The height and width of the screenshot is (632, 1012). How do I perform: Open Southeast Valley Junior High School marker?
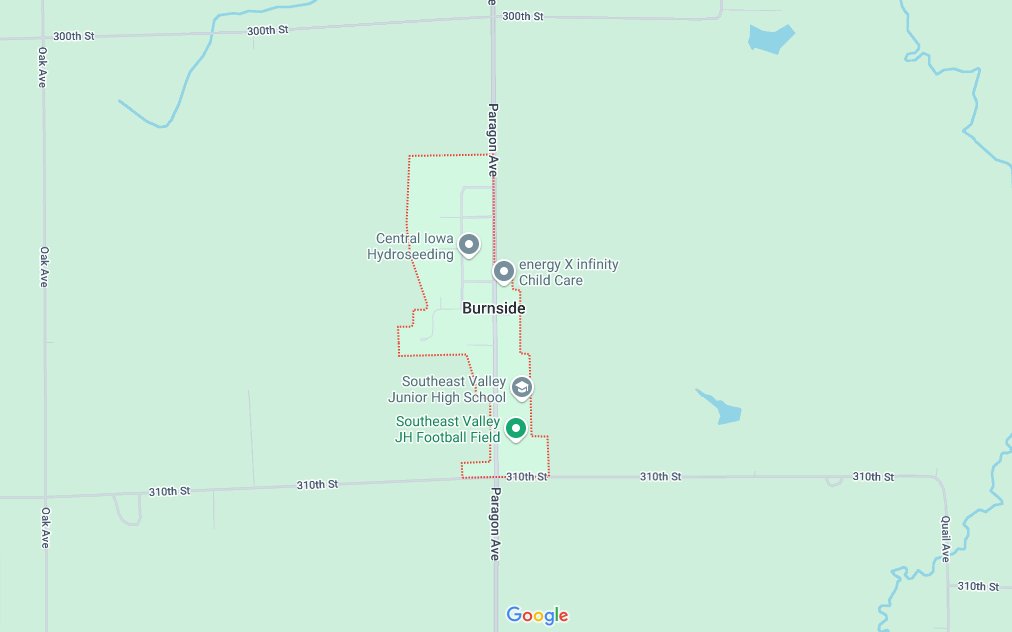pos(521,387)
